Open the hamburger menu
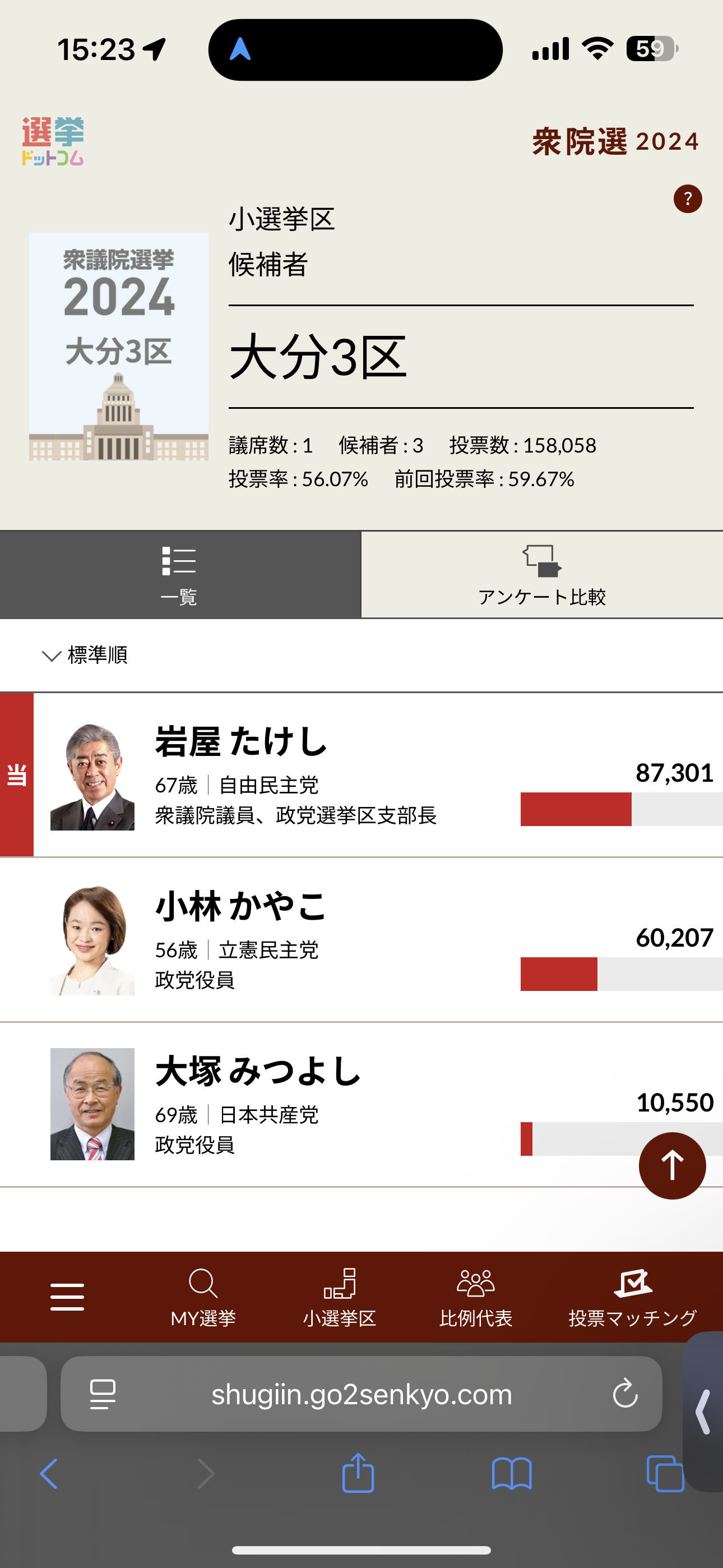The width and height of the screenshot is (723, 1568). [67, 1297]
